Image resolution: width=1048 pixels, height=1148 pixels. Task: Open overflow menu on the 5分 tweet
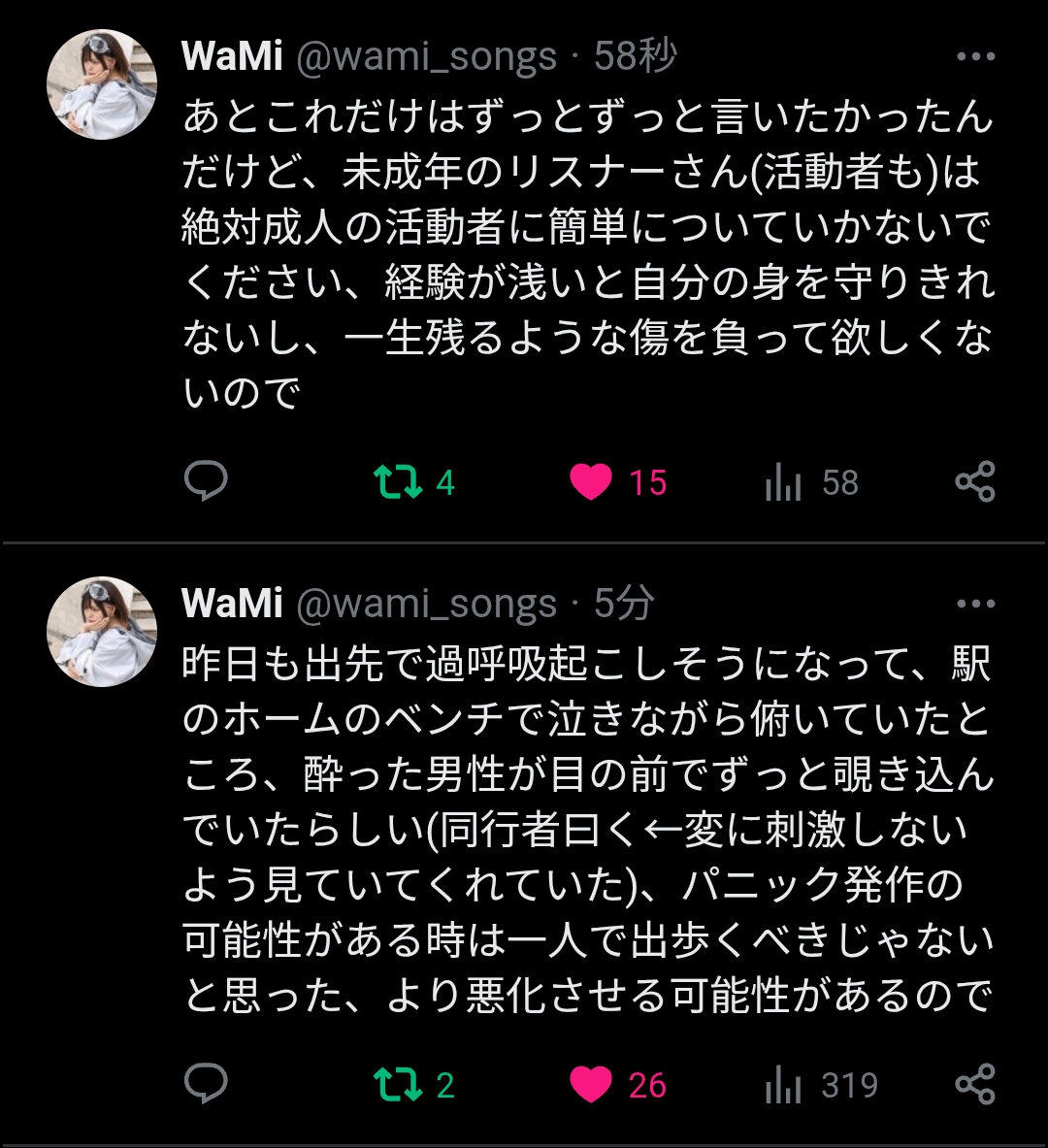pos(975,604)
